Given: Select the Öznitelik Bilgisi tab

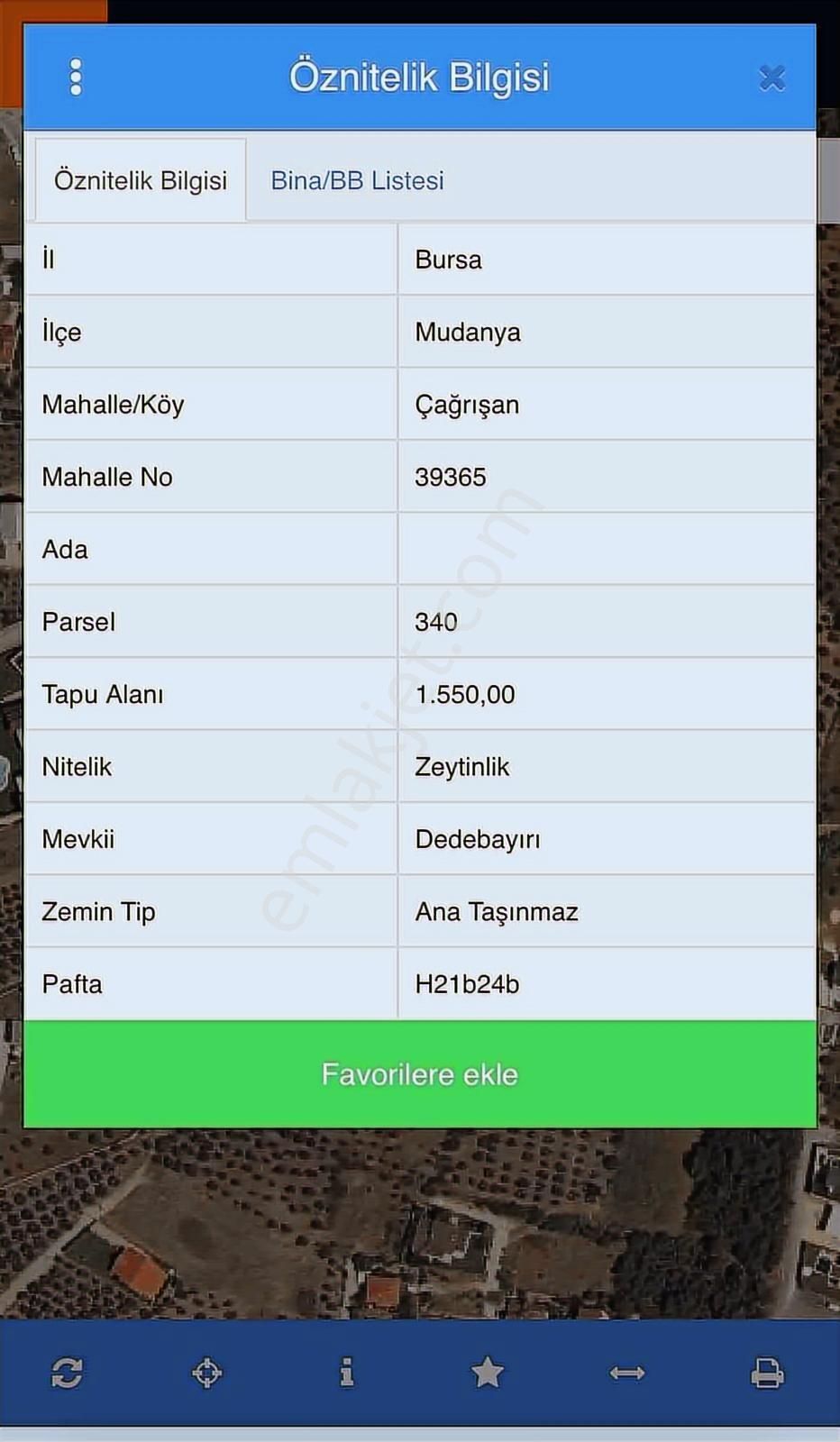Looking at the screenshot, I should 141,180.
